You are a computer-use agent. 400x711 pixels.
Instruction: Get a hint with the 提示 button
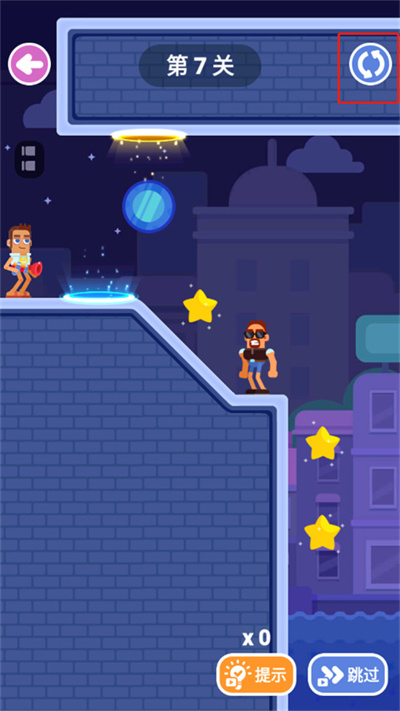point(256,675)
